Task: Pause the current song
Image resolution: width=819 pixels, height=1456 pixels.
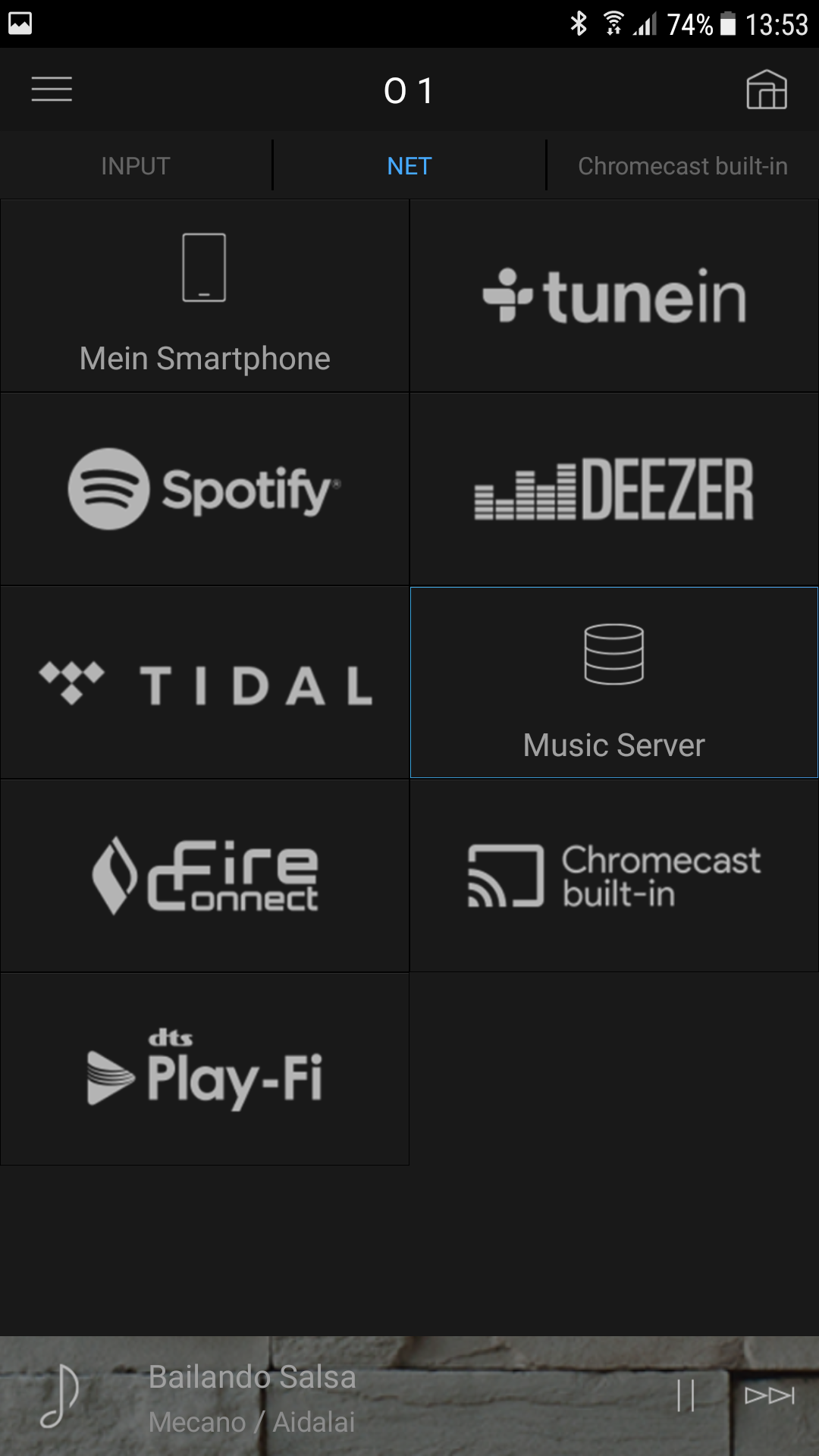Action: (686, 1395)
